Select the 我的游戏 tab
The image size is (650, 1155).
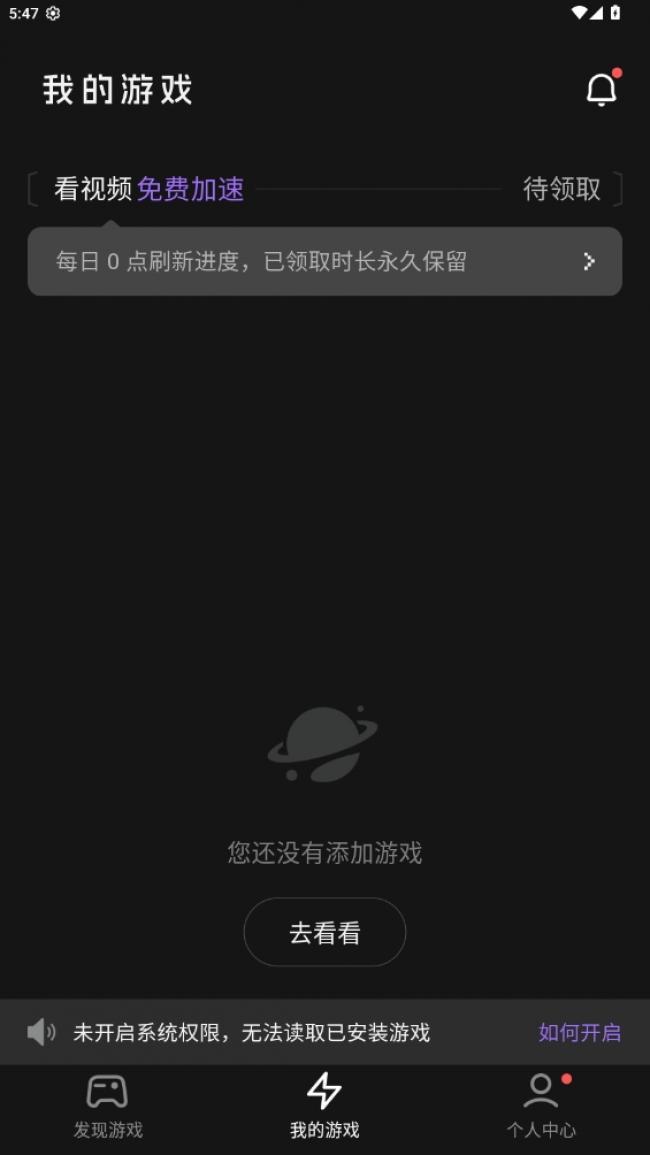pyautogui.click(x=324, y=1108)
